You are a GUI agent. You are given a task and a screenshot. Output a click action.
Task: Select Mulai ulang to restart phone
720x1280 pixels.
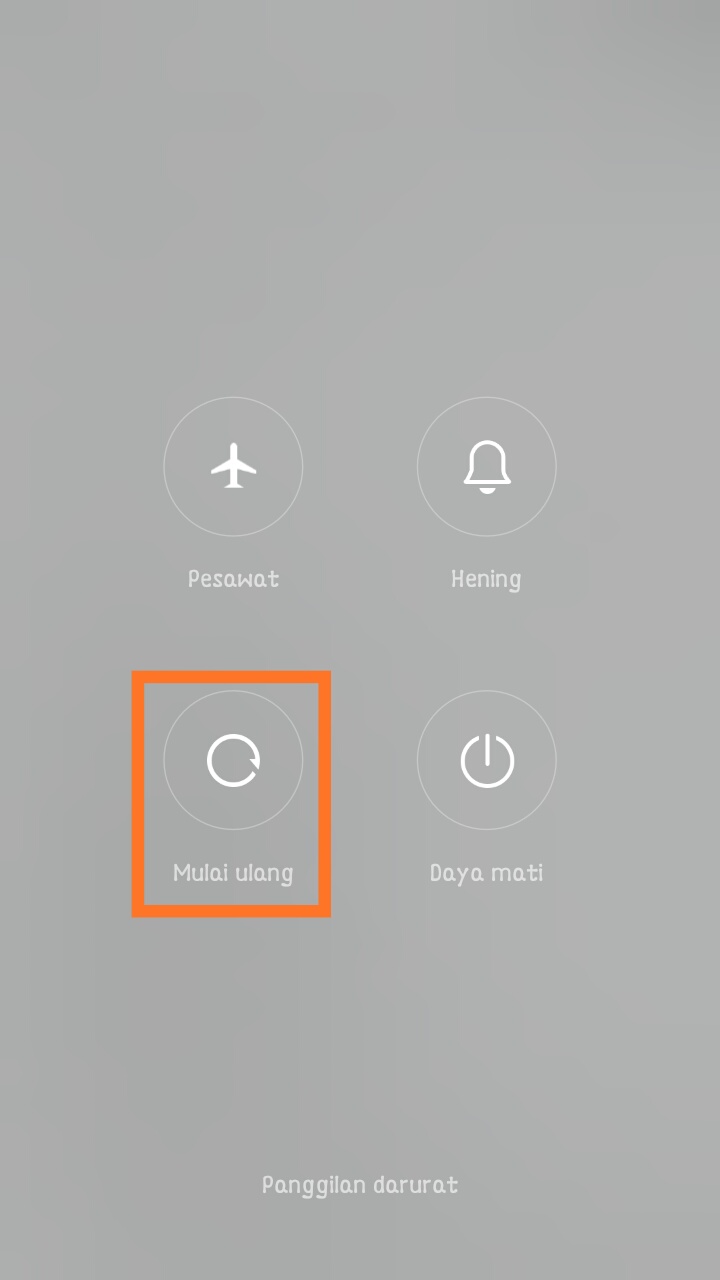tap(233, 761)
